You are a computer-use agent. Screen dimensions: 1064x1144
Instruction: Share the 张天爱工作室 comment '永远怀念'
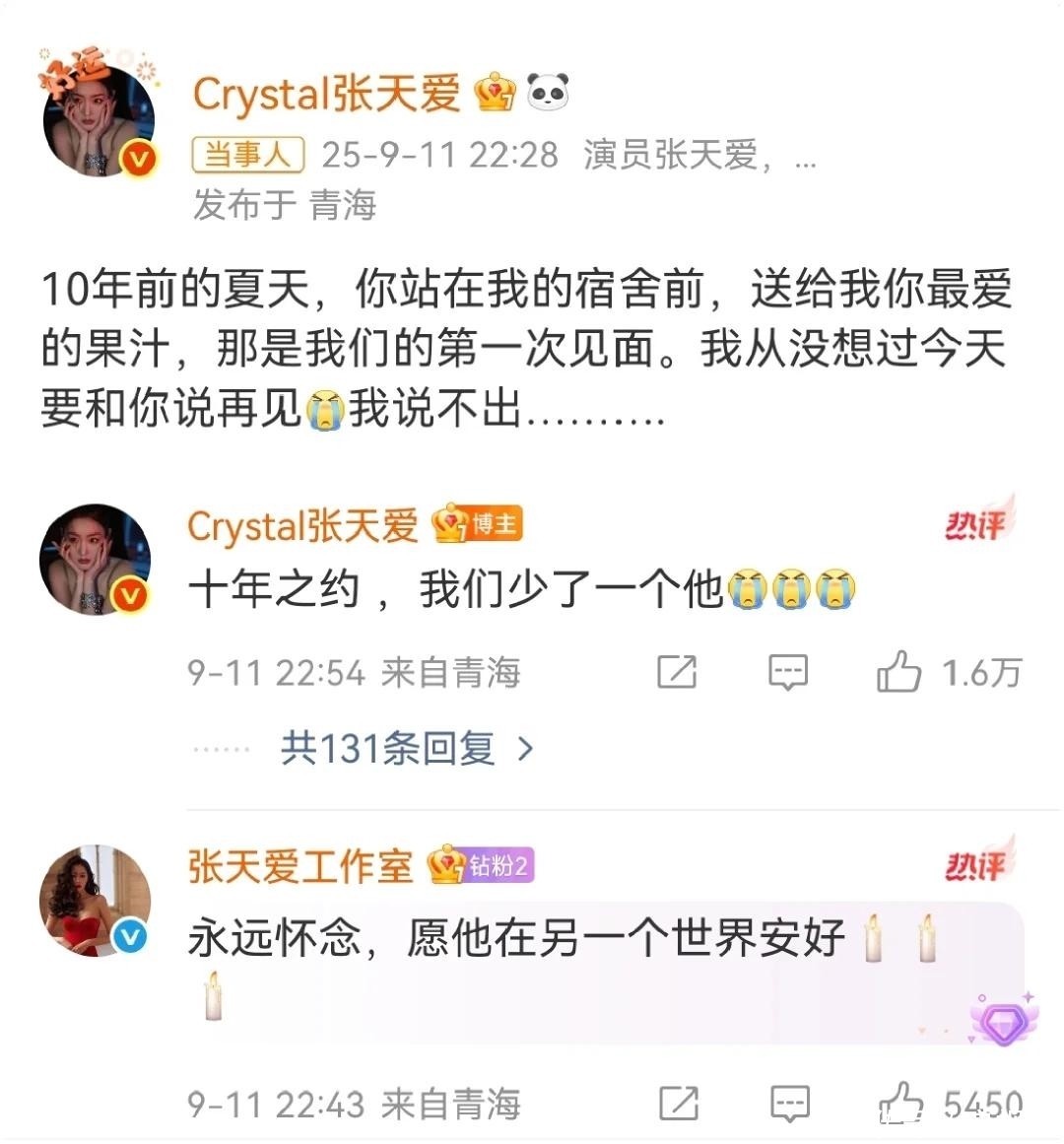click(x=678, y=1104)
